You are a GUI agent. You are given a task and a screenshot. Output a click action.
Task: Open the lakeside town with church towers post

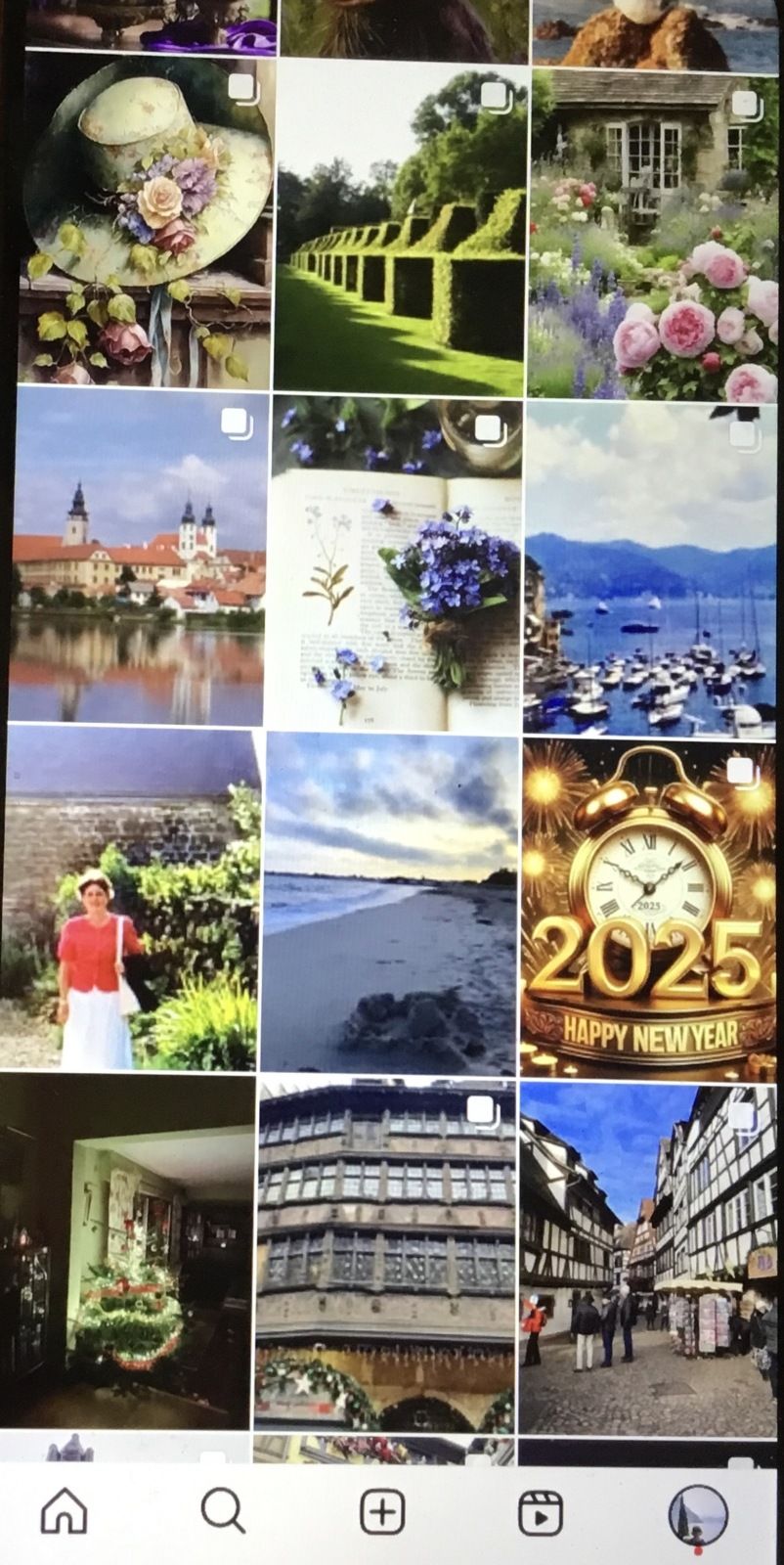[140, 556]
